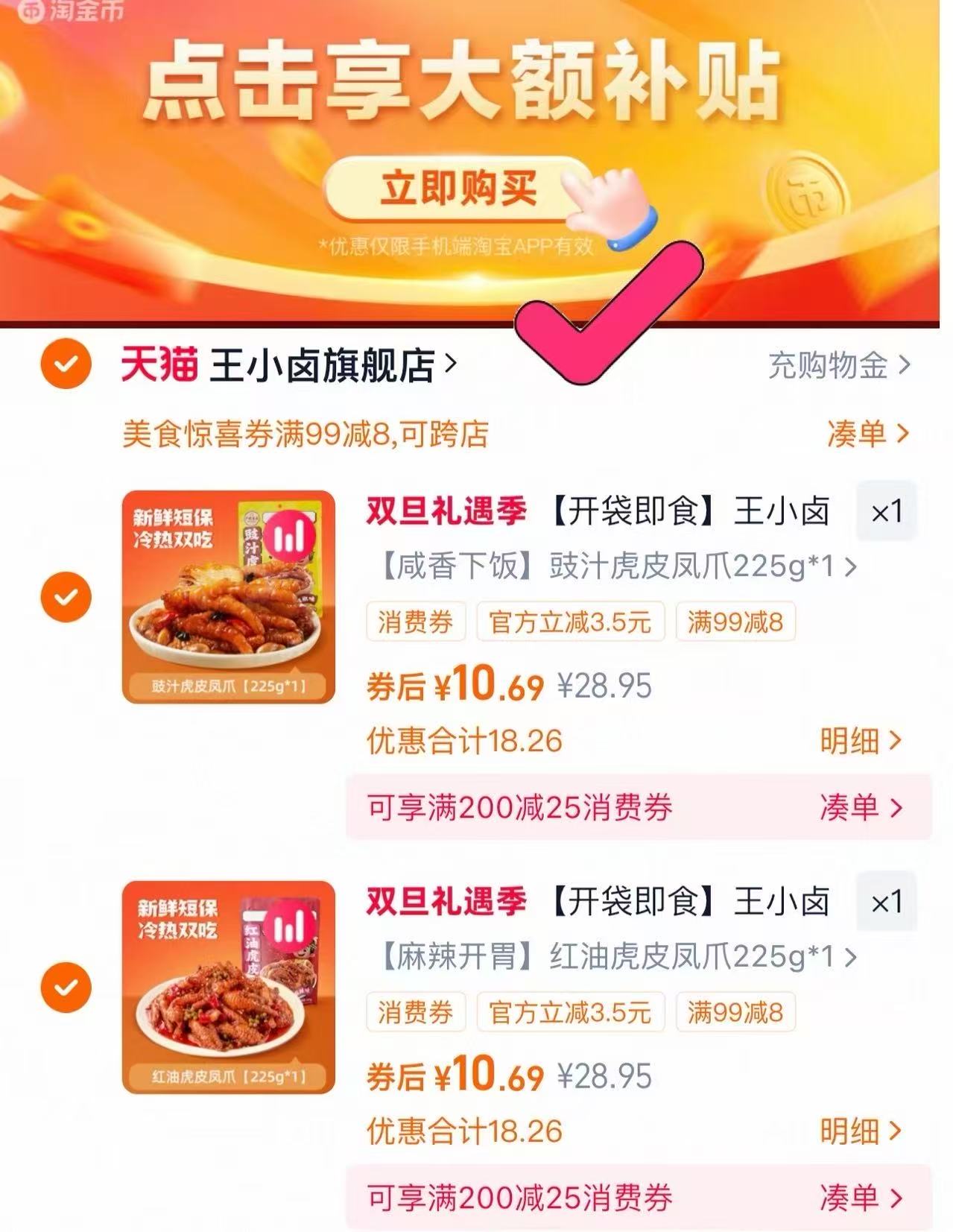Click the 官方立减3.5元 tag on second item
953x1232 pixels.
click(570, 1014)
